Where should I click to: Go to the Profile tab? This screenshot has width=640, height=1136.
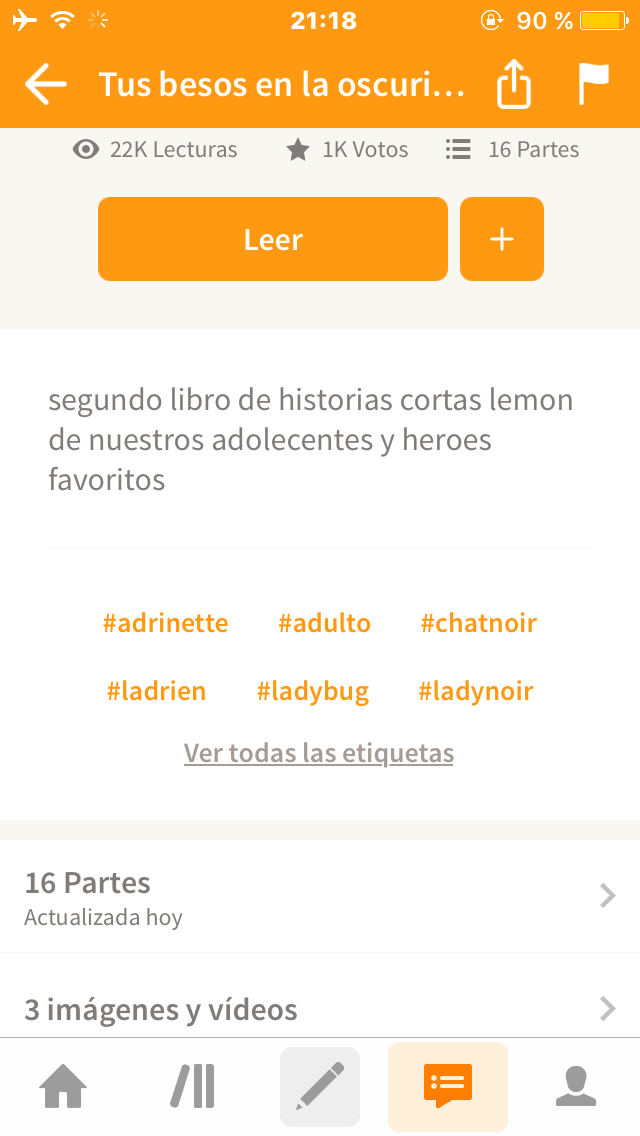(576, 1087)
